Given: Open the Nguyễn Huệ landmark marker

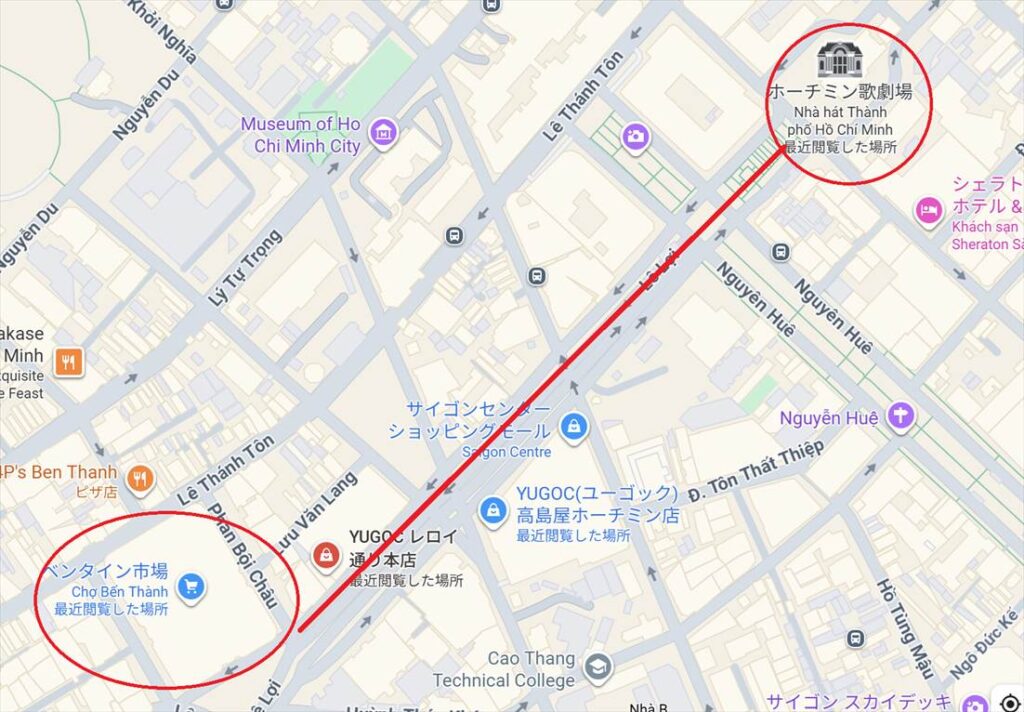Looking at the screenshot, I should coord(901,416).
